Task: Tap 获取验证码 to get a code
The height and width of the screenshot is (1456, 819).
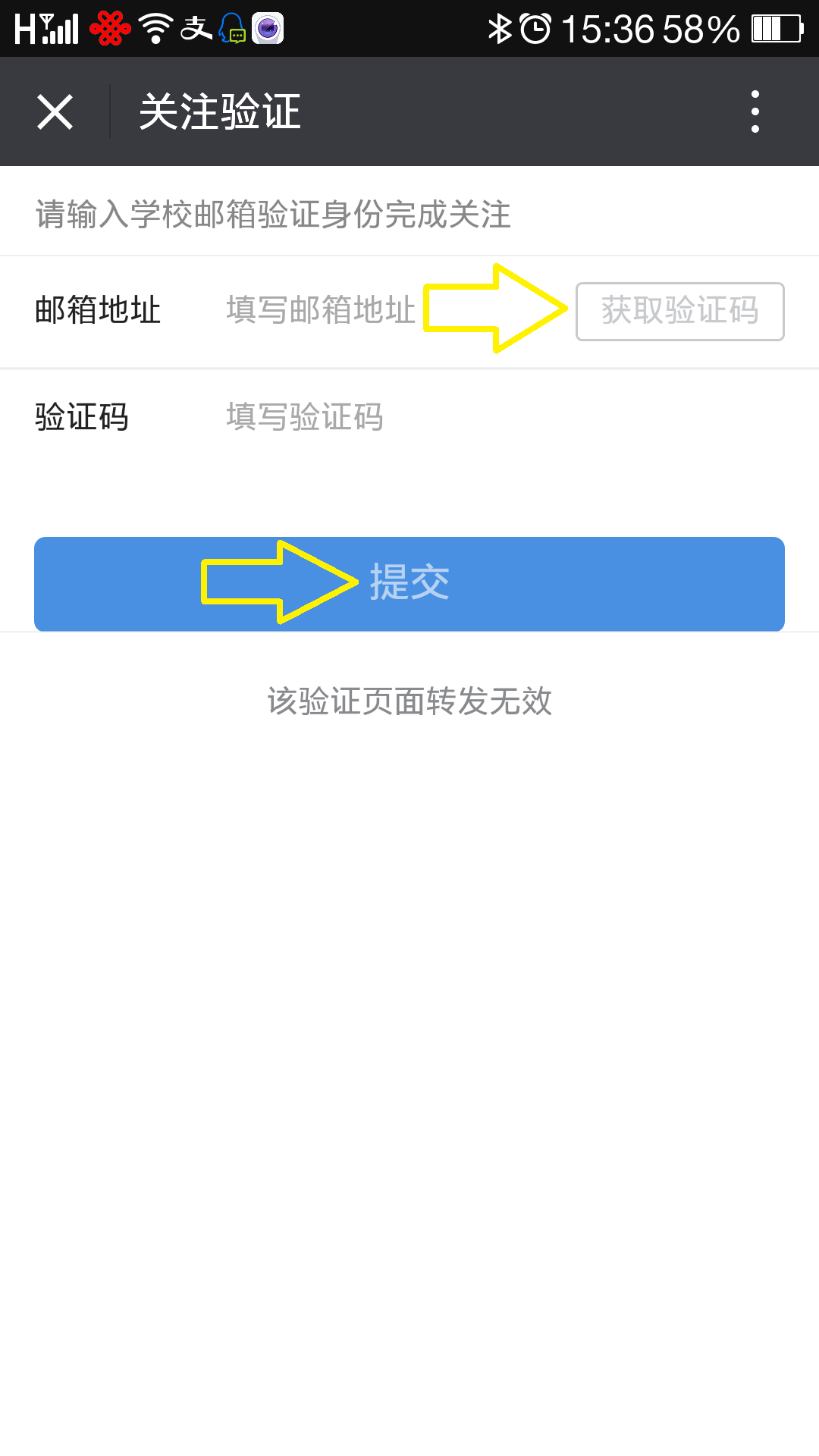Action: click(679, 312)
